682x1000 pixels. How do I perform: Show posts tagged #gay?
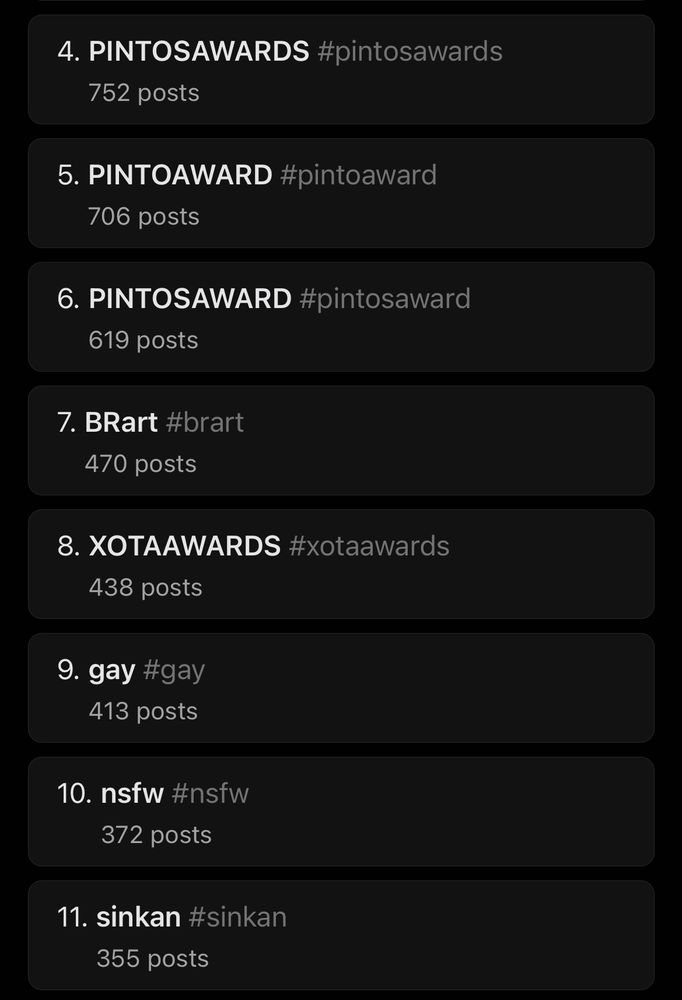[x=340, y=689]
